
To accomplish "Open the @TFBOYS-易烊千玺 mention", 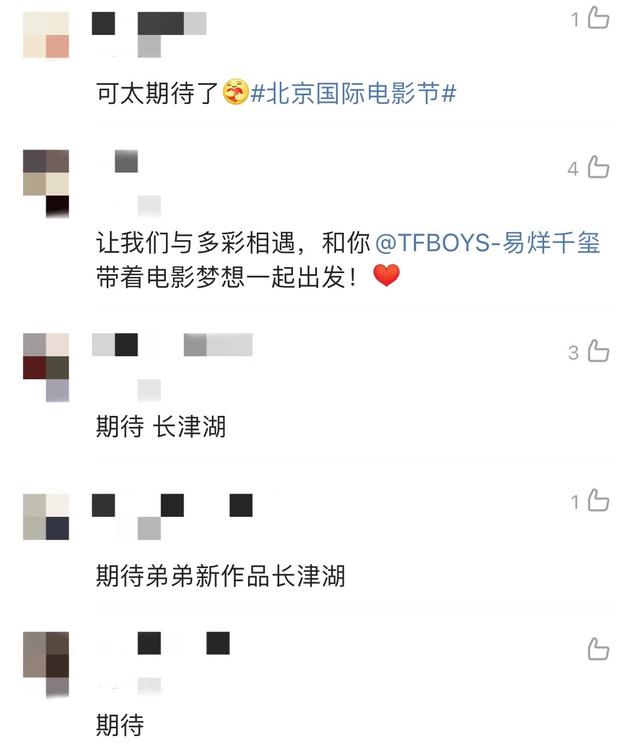I will [487, 243].
